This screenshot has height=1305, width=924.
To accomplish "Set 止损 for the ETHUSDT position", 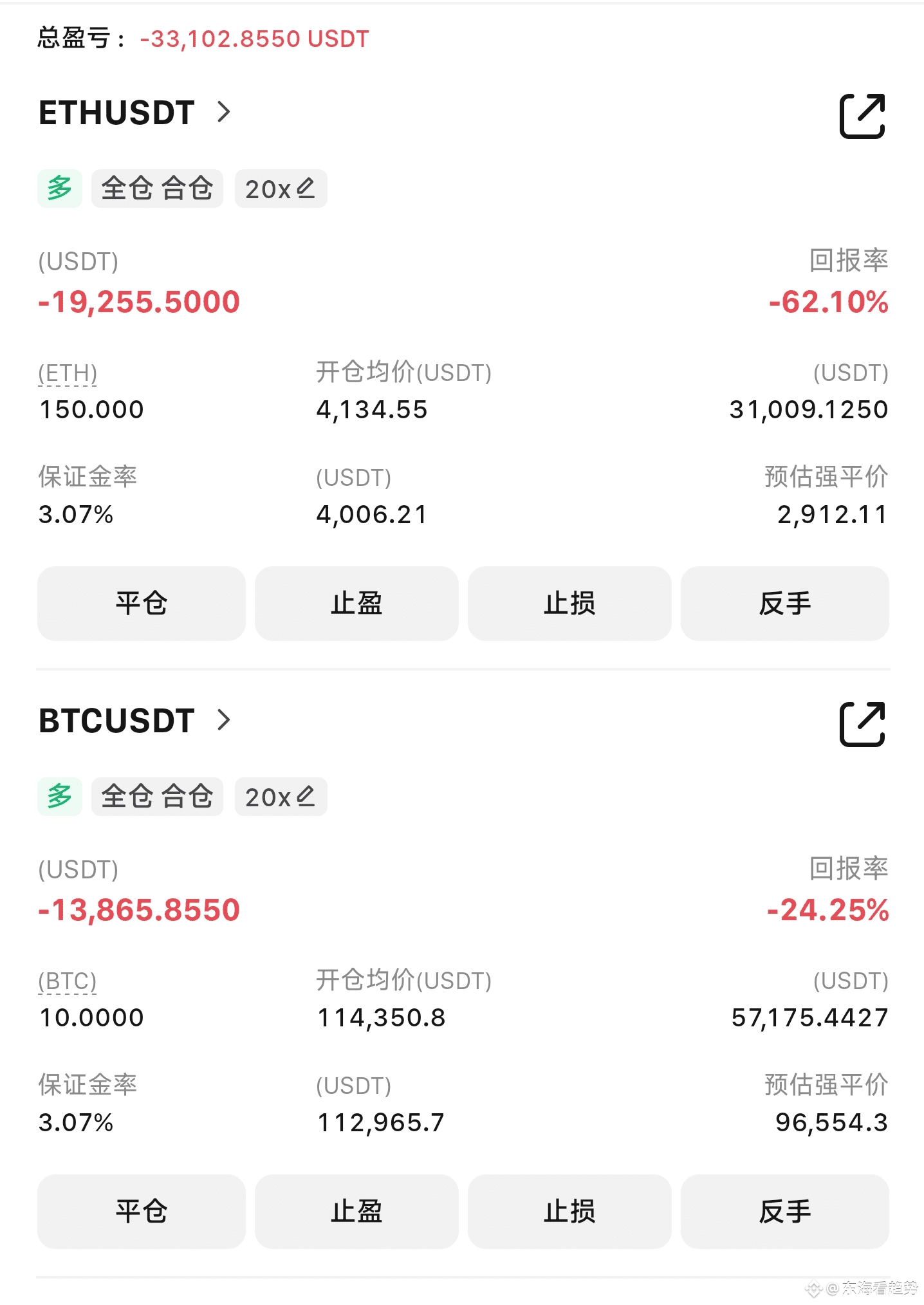I will pos(569,603).
